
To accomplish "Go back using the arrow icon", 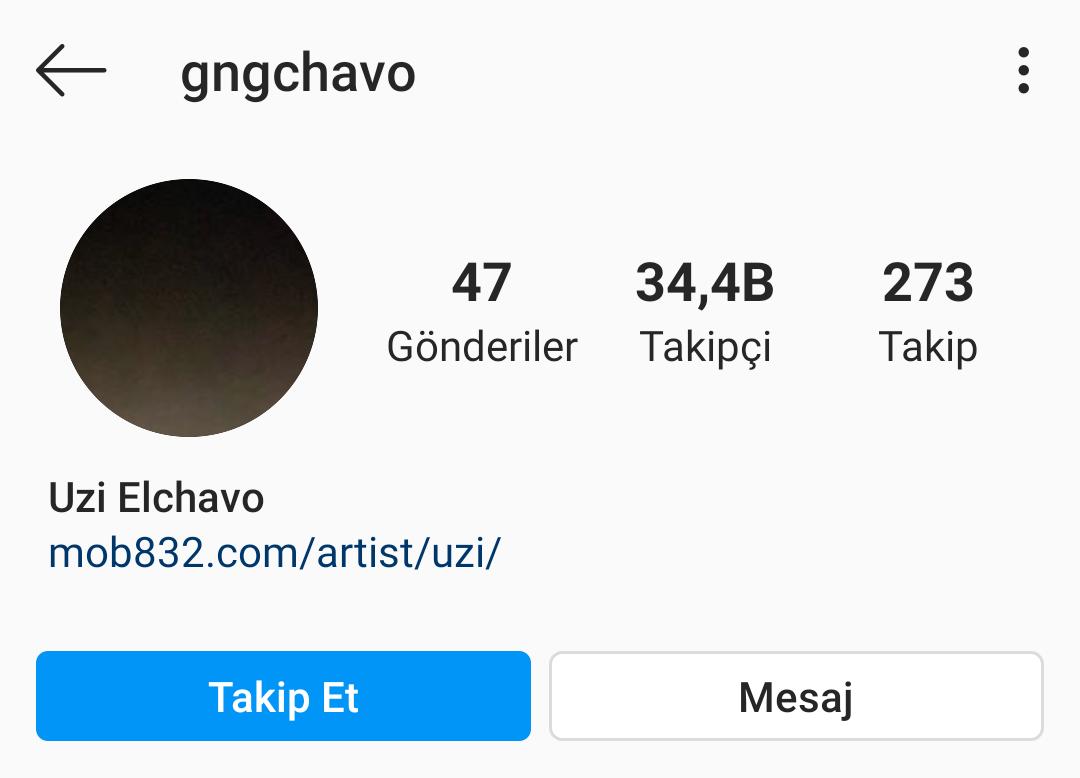I will (70, 71).
